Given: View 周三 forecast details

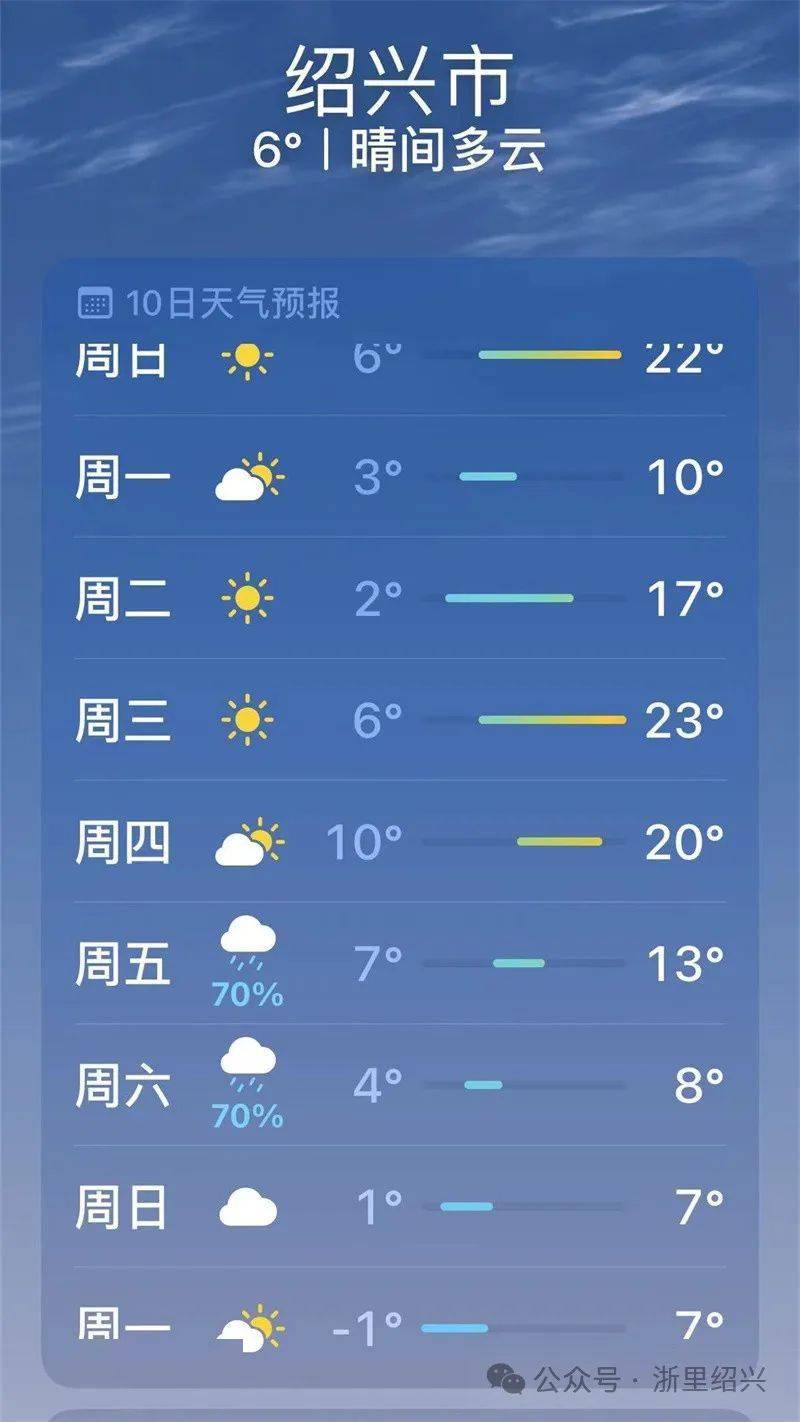Looking at the screenshot, I should (x=400, y=721).
